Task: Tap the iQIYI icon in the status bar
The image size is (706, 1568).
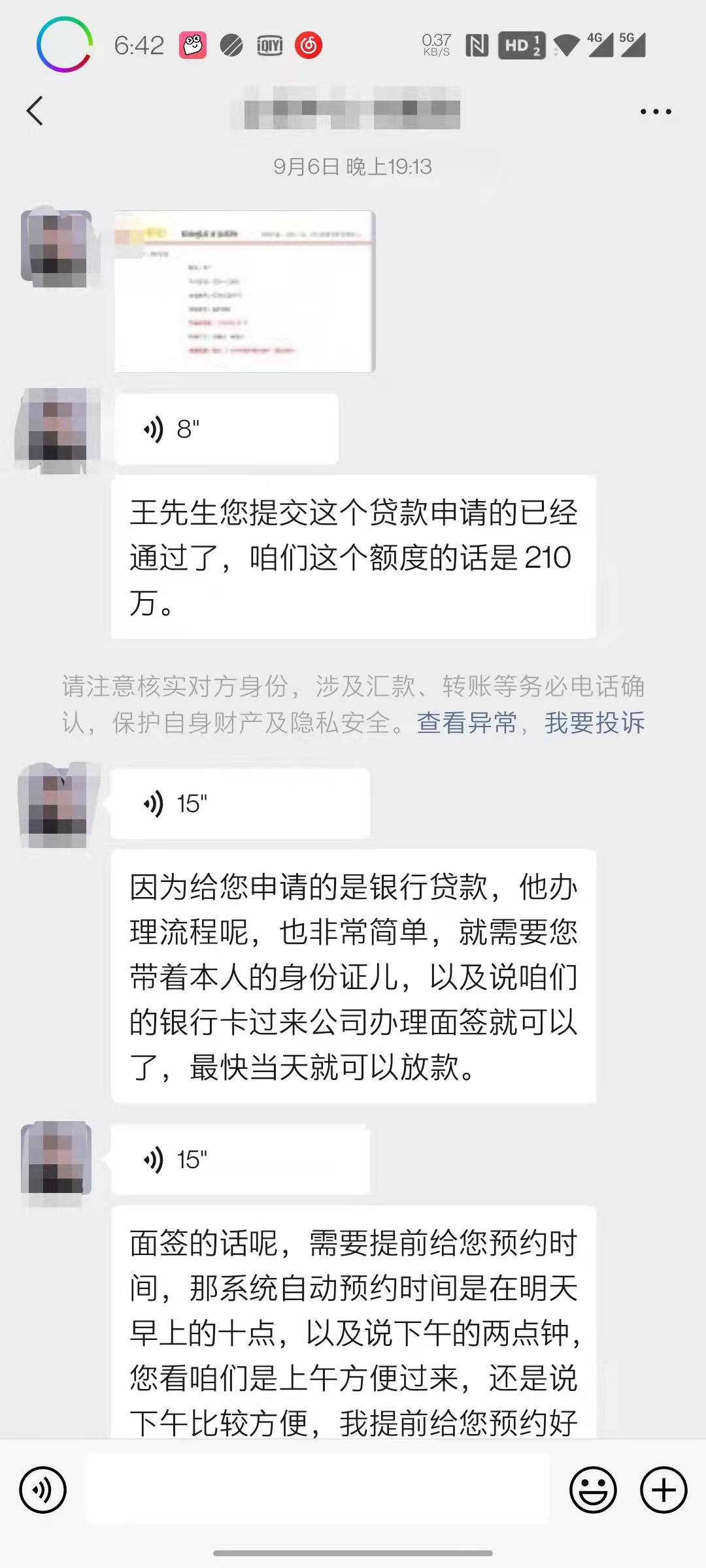Action: click(x=269, y=44)
